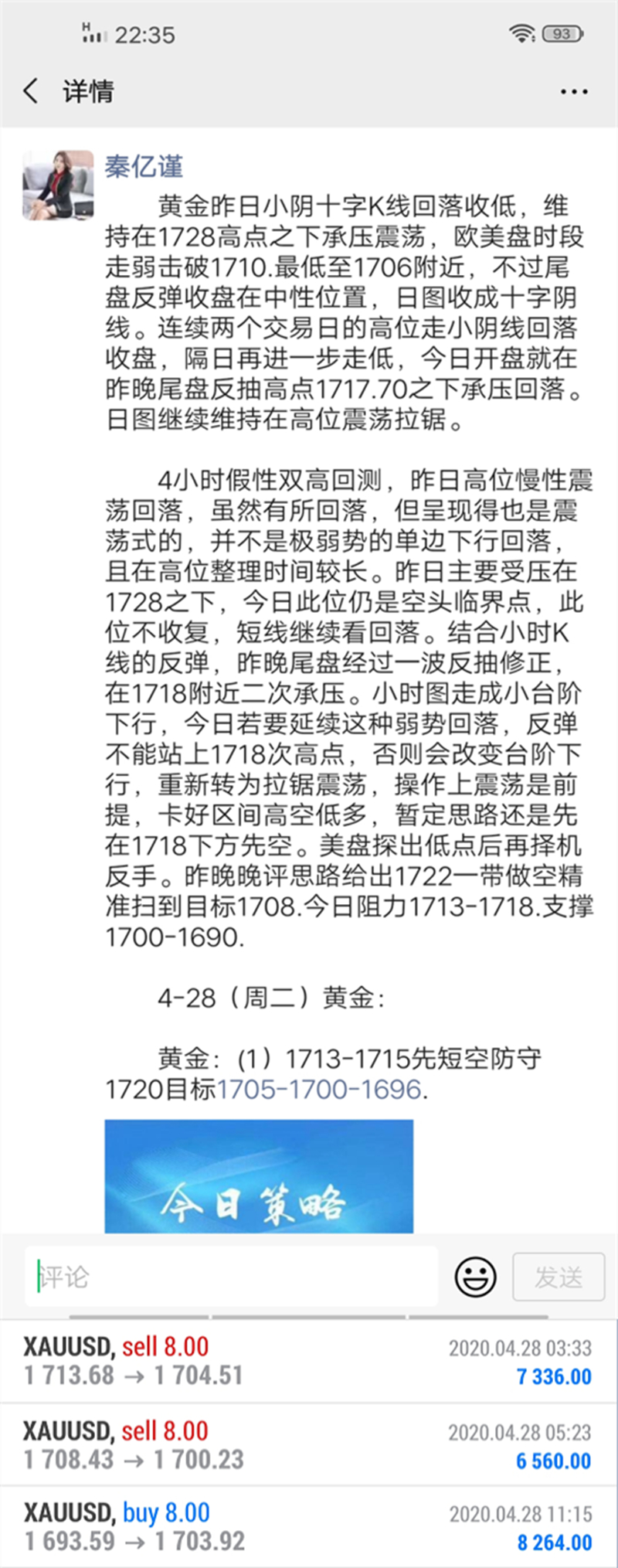618x1568 pixels.
Task: Open the emoji picker
Action: click(475, 1277)
